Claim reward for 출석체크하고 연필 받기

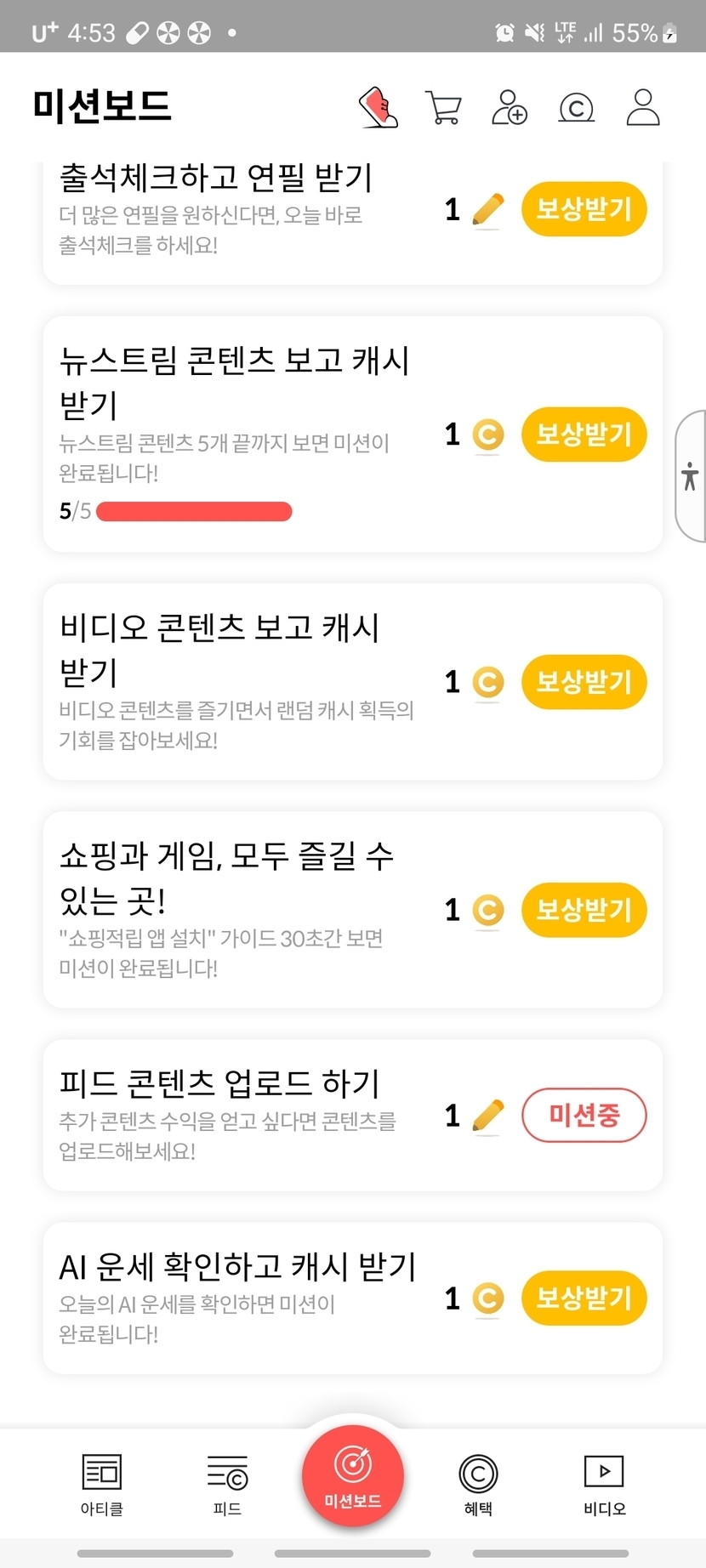point(584,209)
